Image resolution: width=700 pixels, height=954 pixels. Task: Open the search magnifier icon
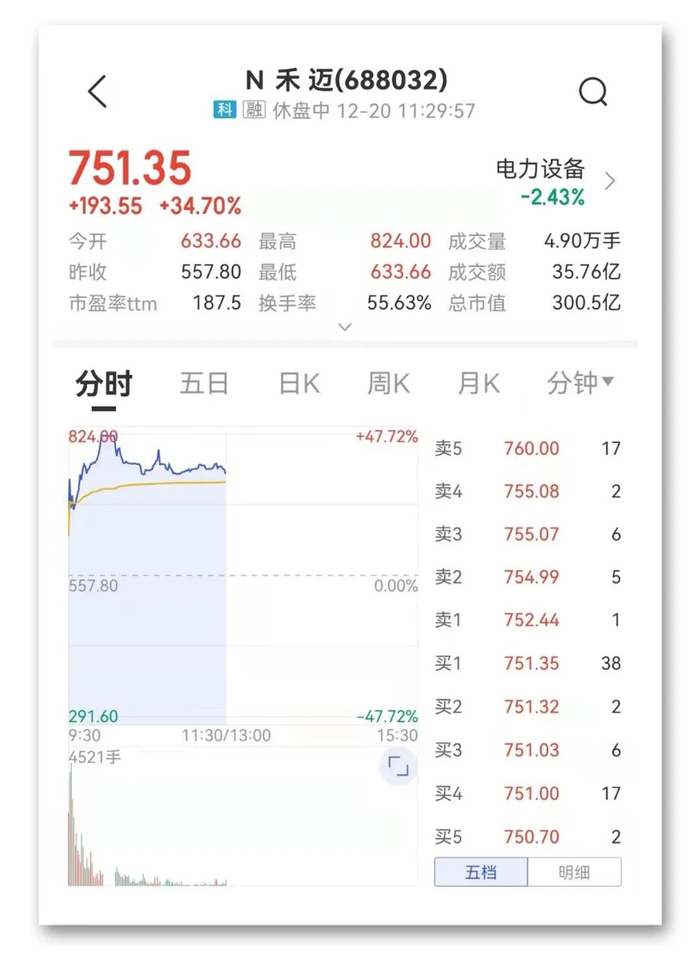pyautogui.click(x=593, y=92)
